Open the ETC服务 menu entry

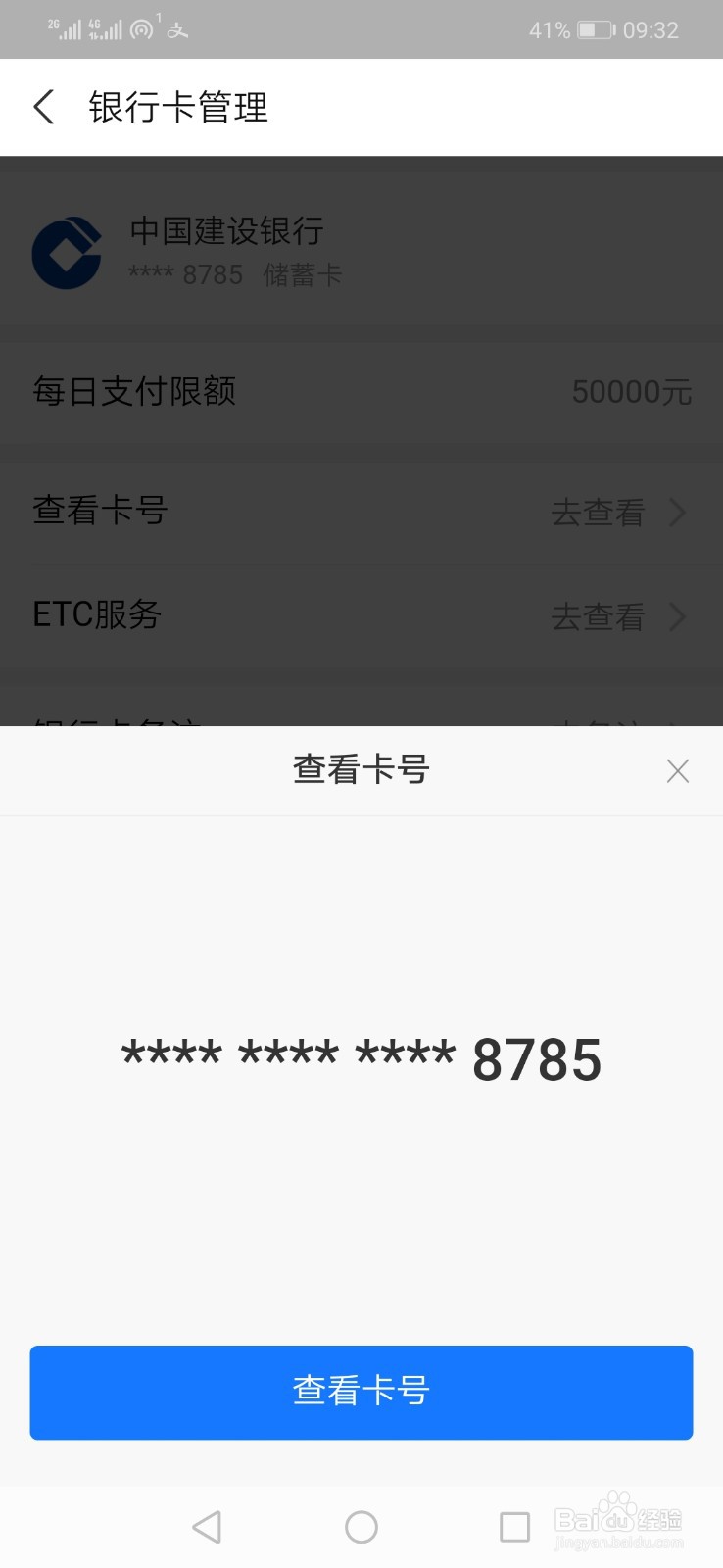pyautogui.click(x=94, y=614)
